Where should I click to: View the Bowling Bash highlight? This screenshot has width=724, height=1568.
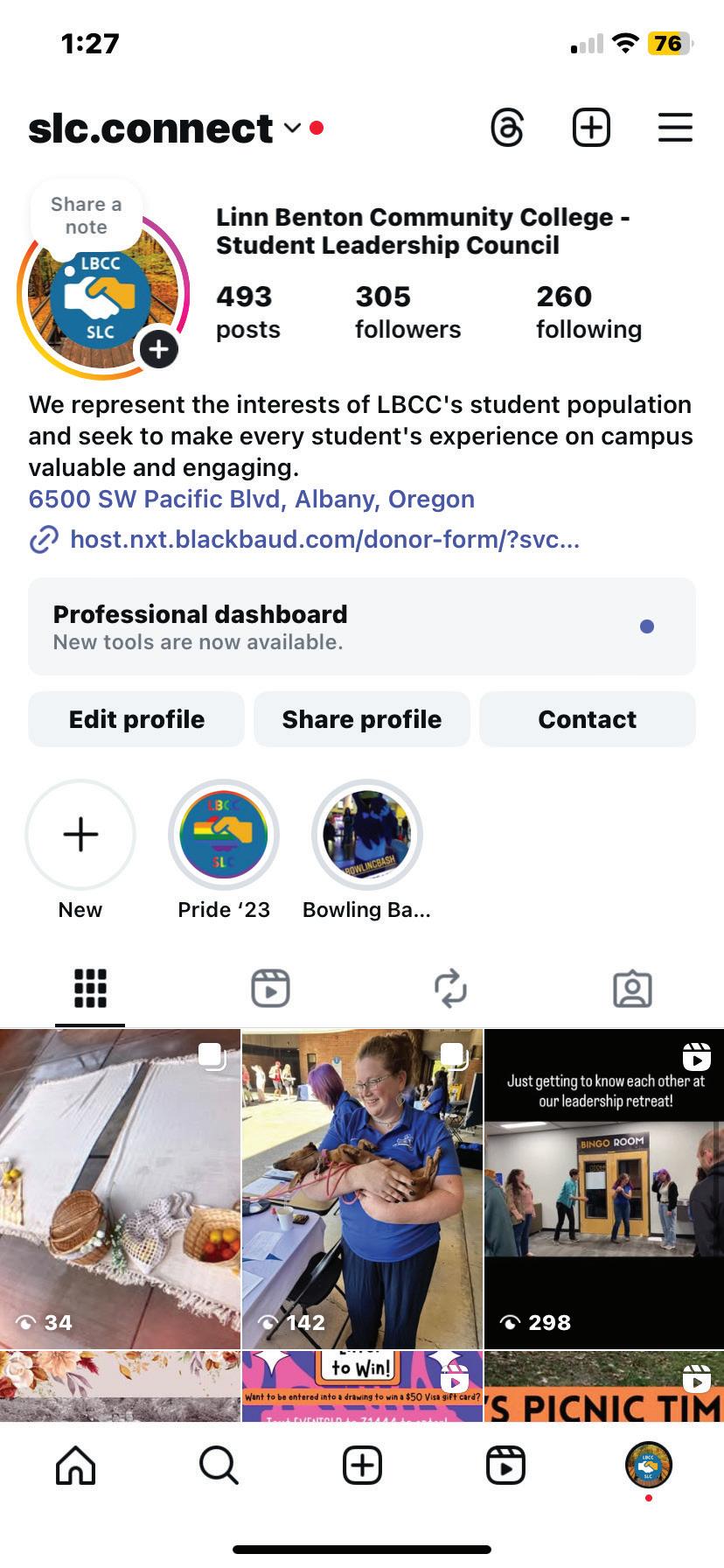pyautogui.click(x=367, y=835)
